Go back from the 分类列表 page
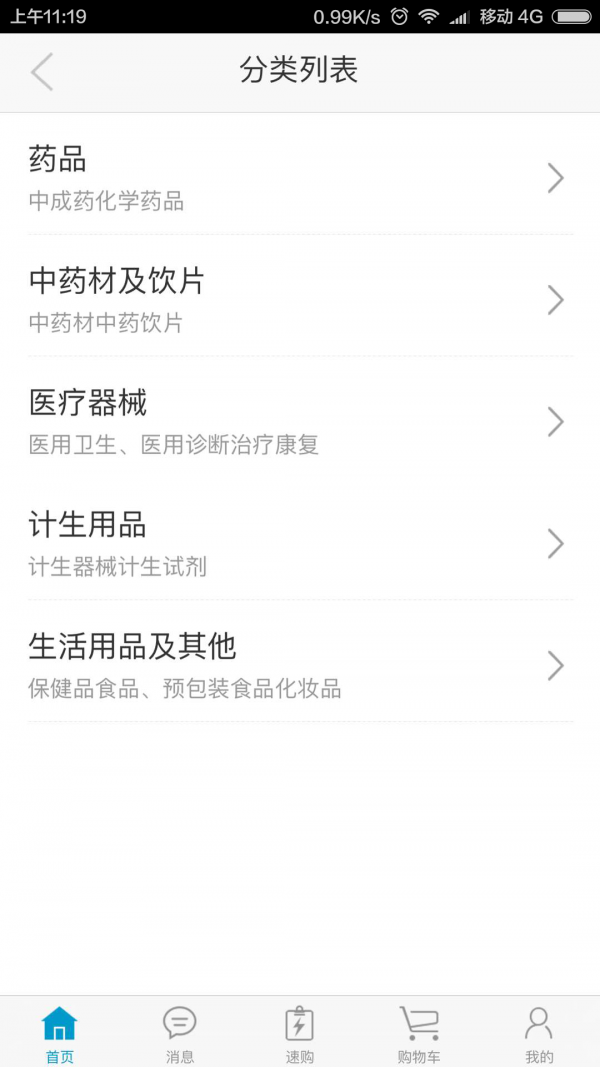 pyautogui.click(x=42, y=72)
